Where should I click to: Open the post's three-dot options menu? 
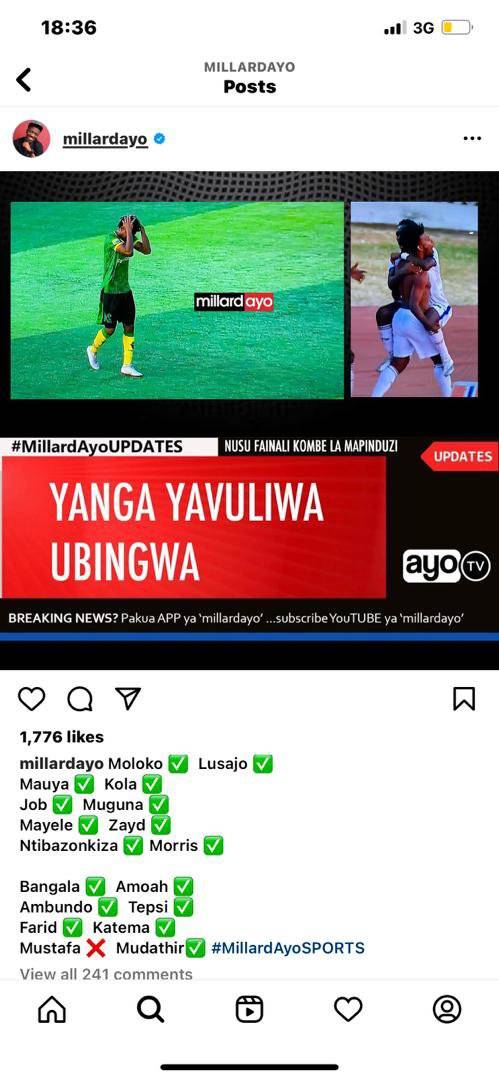click(472, 138)
